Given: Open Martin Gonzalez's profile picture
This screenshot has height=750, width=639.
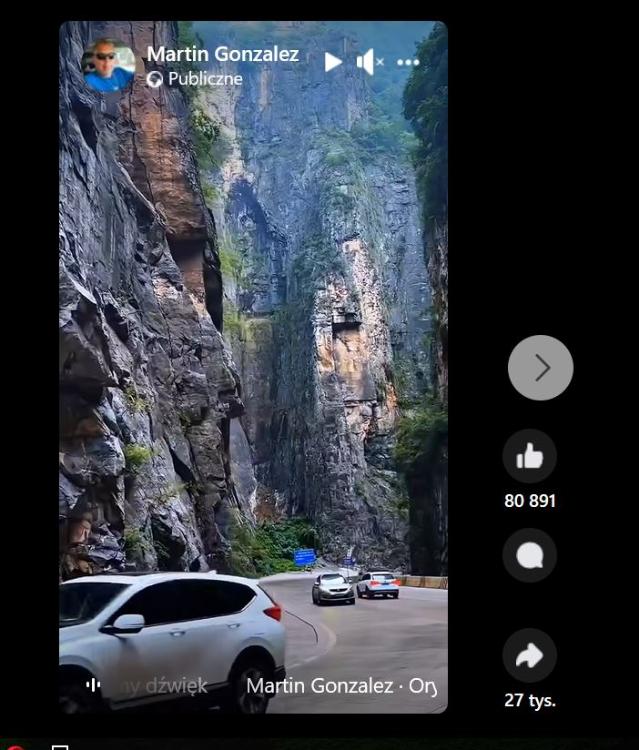Looking at the screenshot, I should [108, 65].
